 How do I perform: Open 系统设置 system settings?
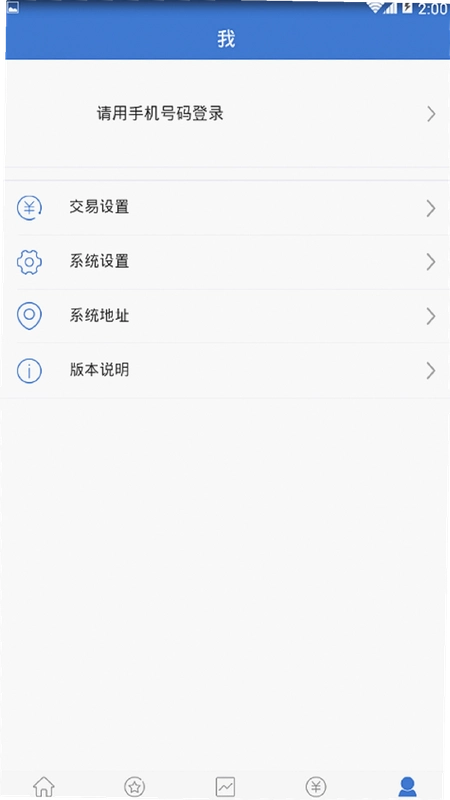click(225, 262)
